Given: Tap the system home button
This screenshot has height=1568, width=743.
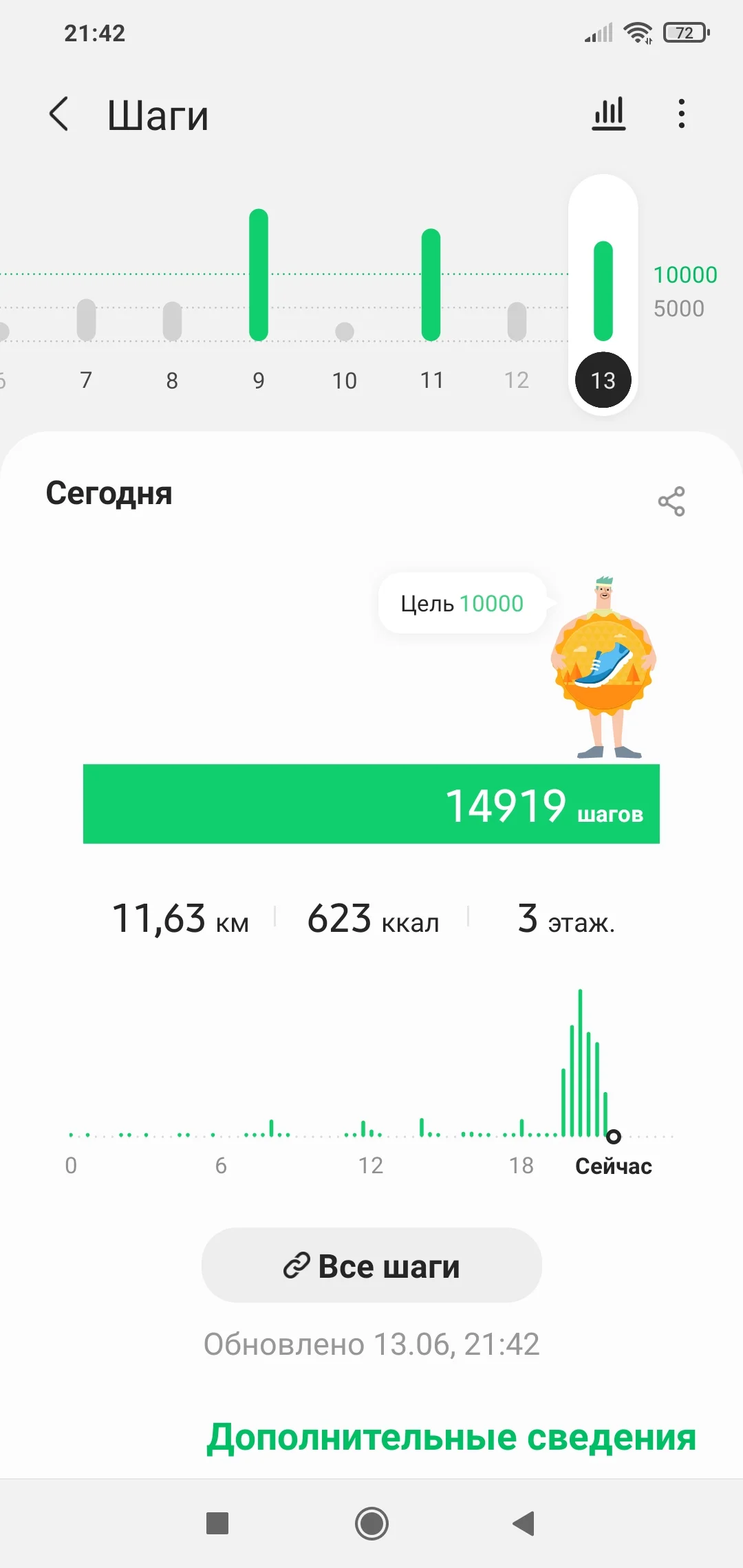Looking at the screenshot, I should 371,1523.
